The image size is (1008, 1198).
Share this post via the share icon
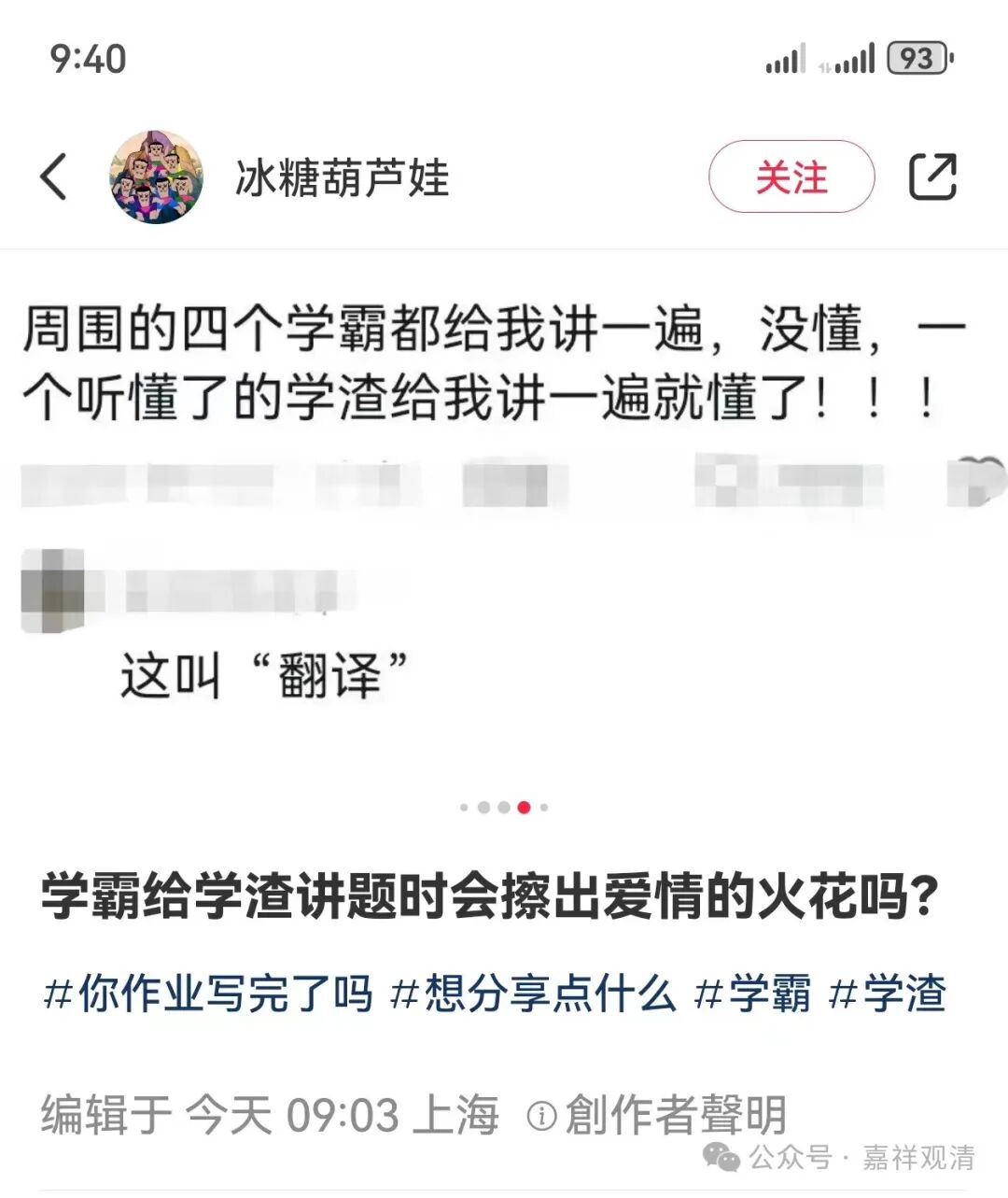(x=932, y=176)
